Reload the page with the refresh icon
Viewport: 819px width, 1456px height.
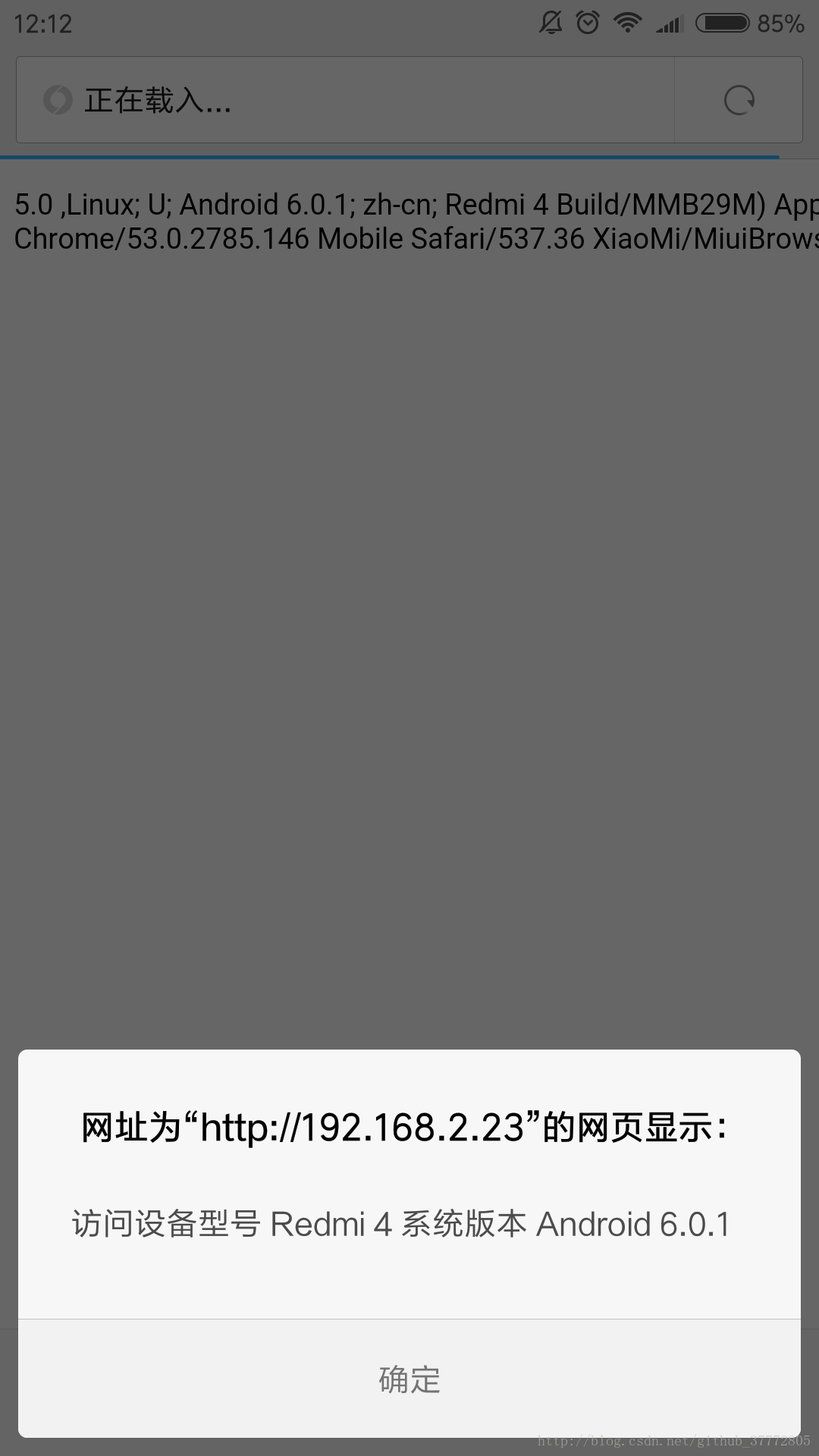tap(739, 100)
